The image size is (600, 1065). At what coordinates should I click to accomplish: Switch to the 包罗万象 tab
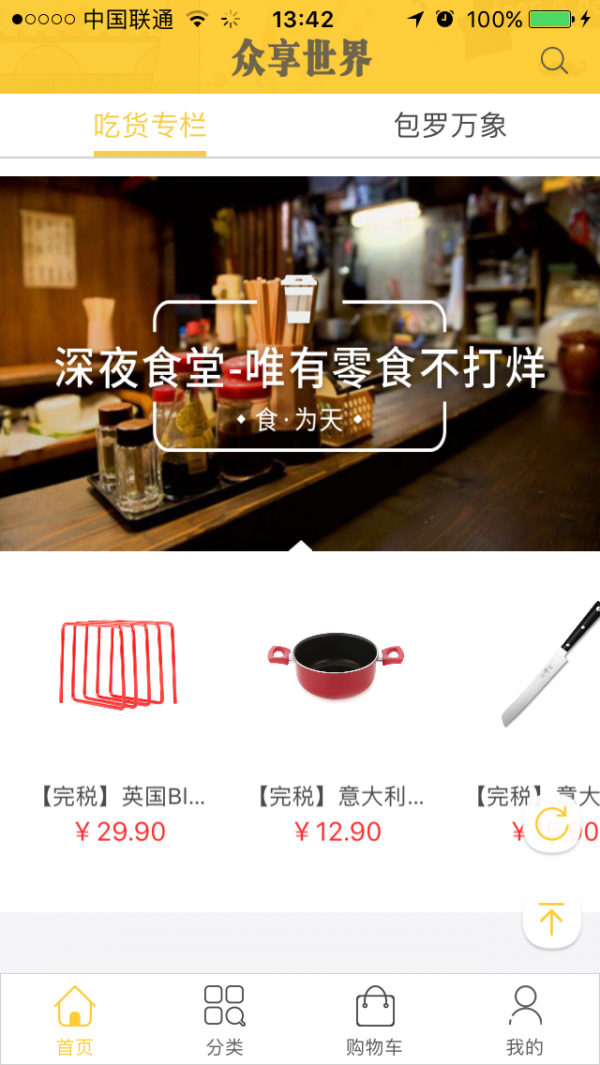[450, 126]
